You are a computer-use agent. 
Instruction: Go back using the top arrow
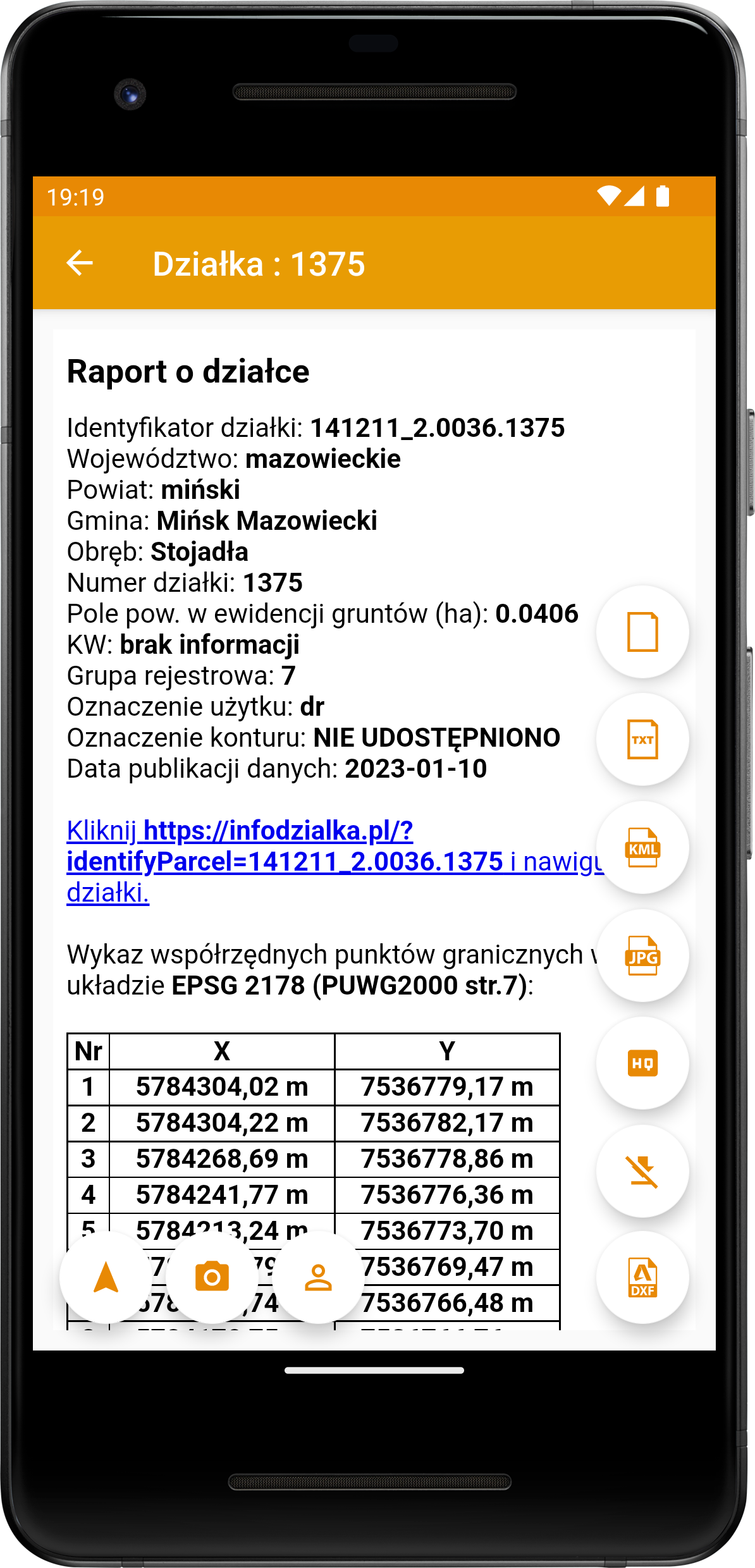(x=80, y=263)
